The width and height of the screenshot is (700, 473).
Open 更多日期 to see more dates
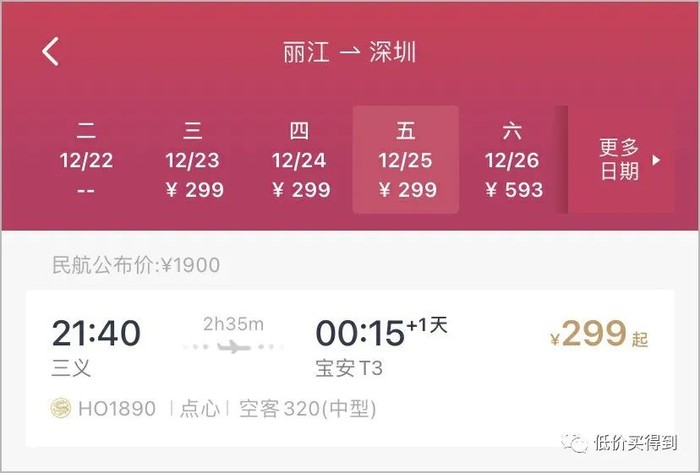[626, 160]
